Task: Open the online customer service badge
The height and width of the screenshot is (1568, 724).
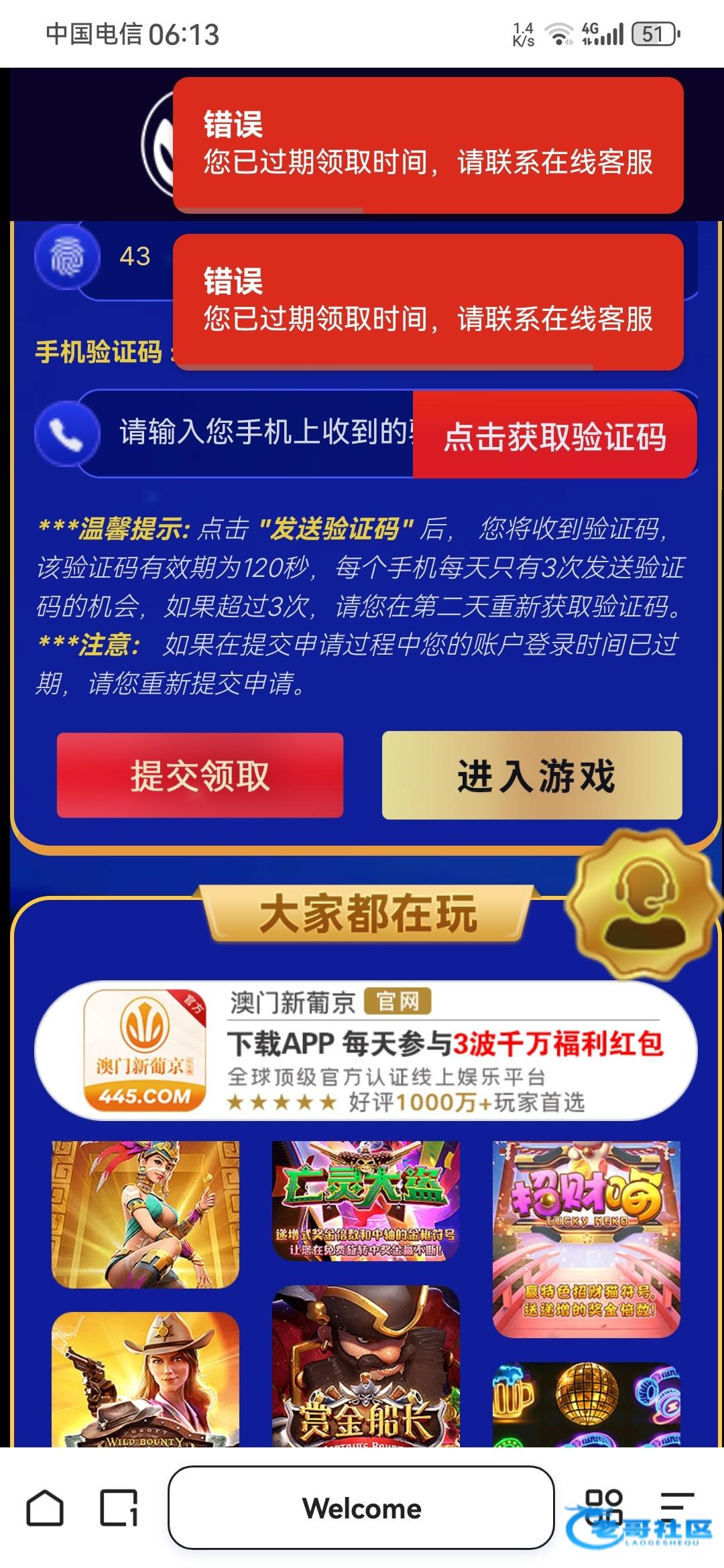Action: tap(642, 904)
